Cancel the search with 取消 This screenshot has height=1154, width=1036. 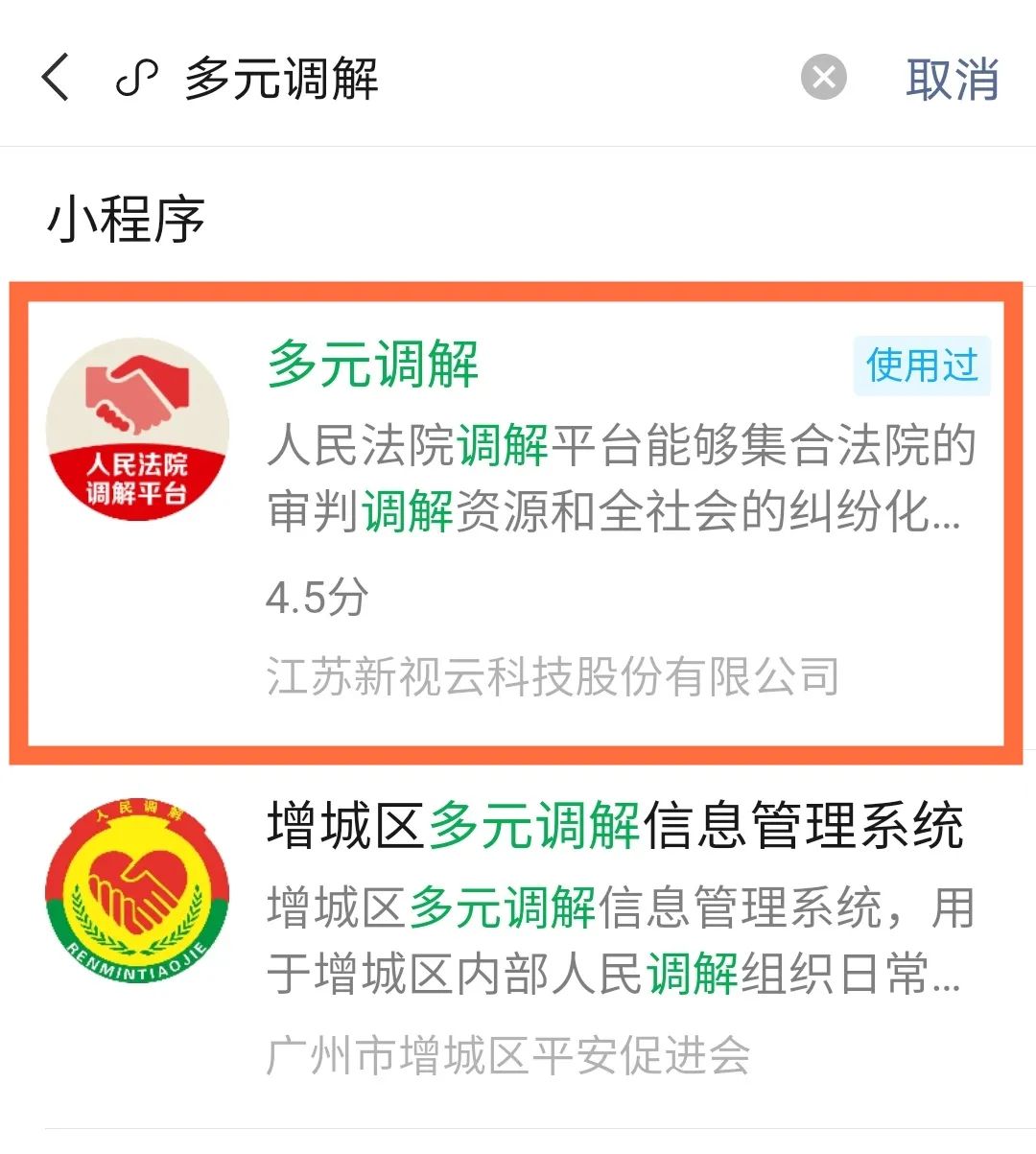coord(952,79)
